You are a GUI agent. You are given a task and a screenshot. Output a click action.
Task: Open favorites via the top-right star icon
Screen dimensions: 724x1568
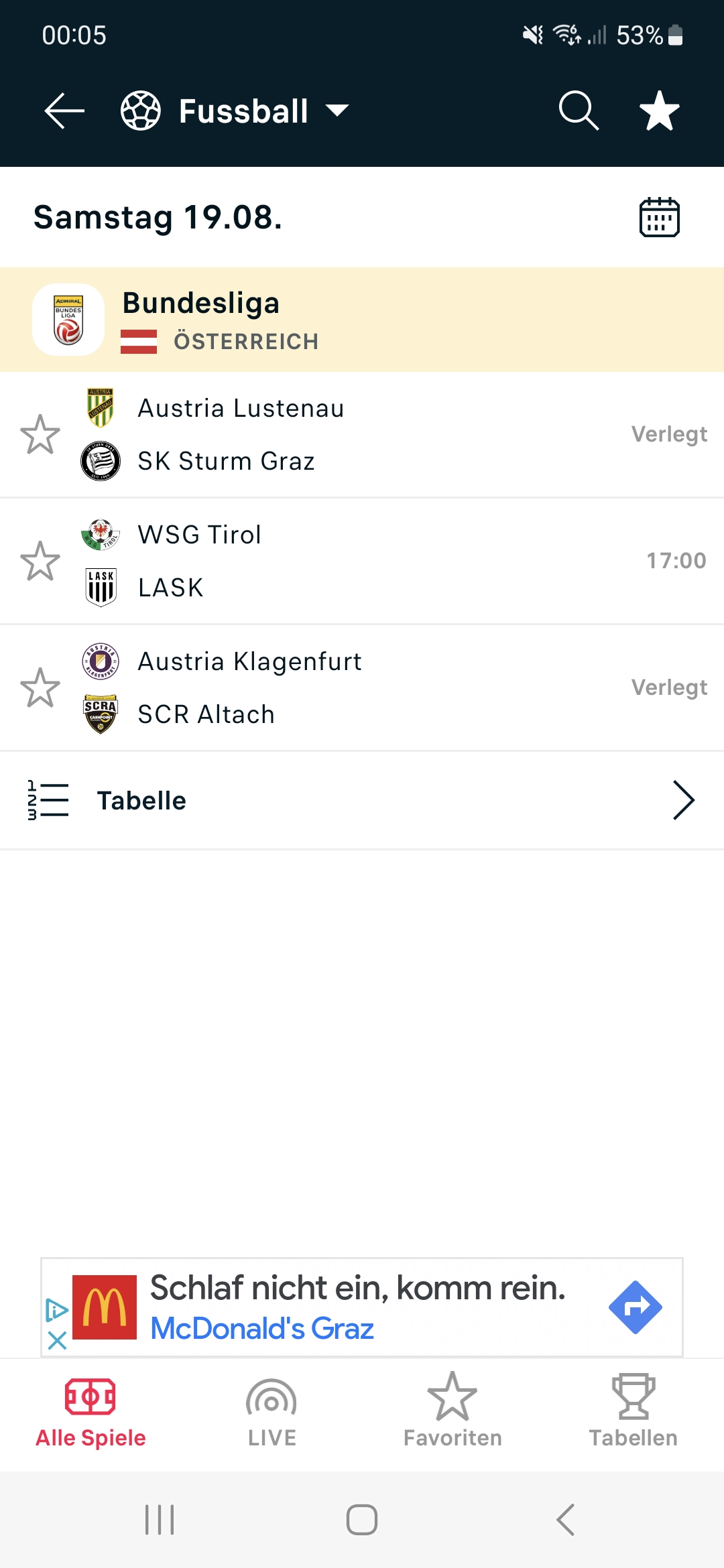(660, 111)
